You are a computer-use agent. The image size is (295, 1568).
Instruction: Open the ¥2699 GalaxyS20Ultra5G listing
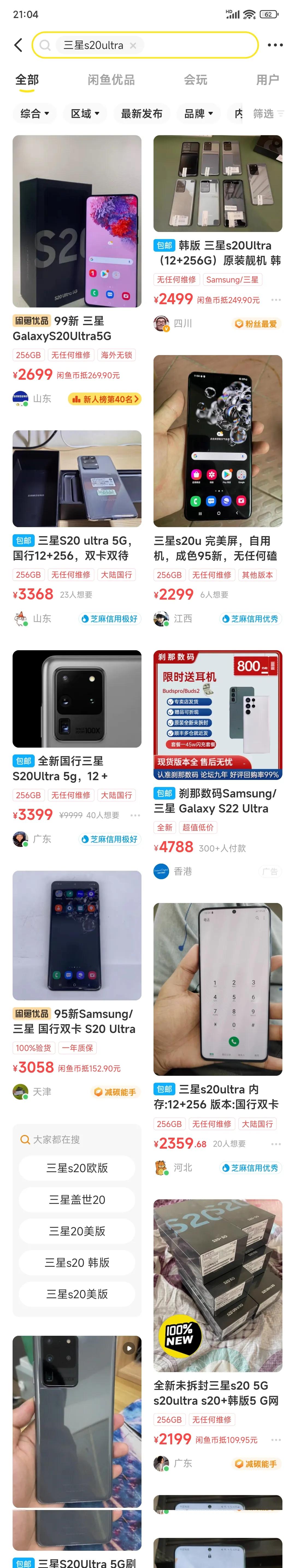click(77, 329)
